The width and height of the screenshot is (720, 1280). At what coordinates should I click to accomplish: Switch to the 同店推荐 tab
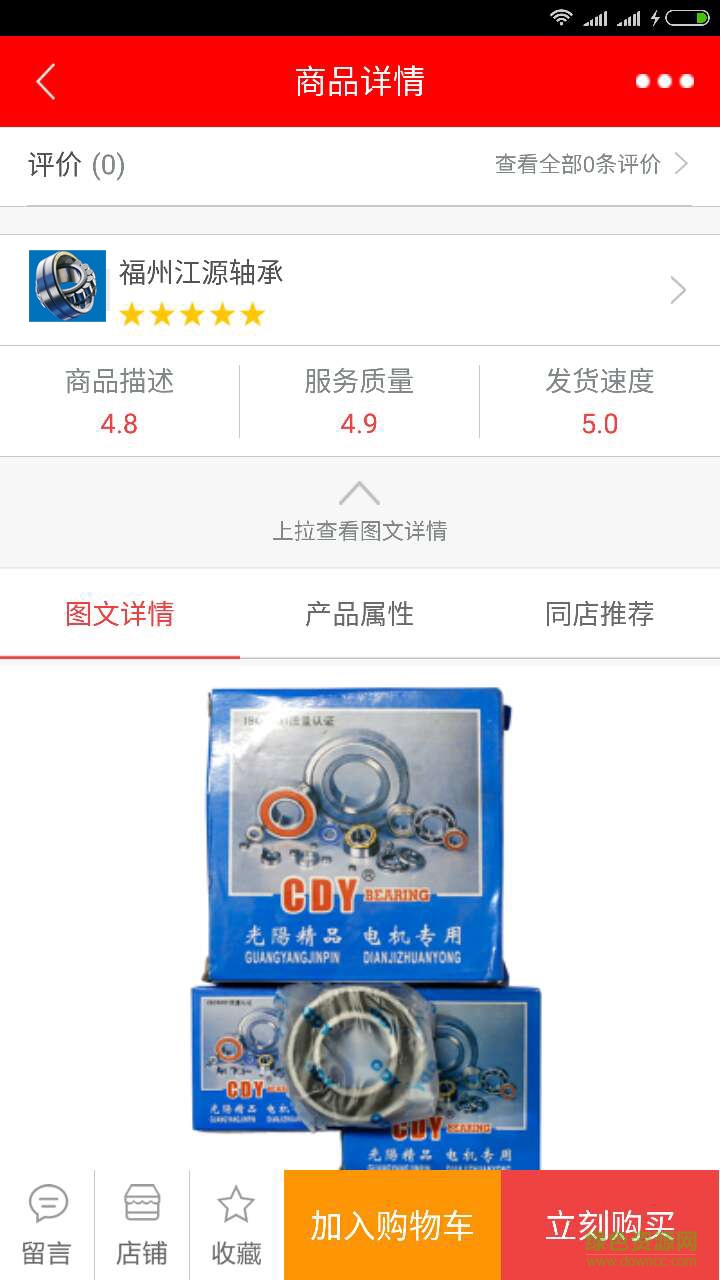(x=599, y=614)
